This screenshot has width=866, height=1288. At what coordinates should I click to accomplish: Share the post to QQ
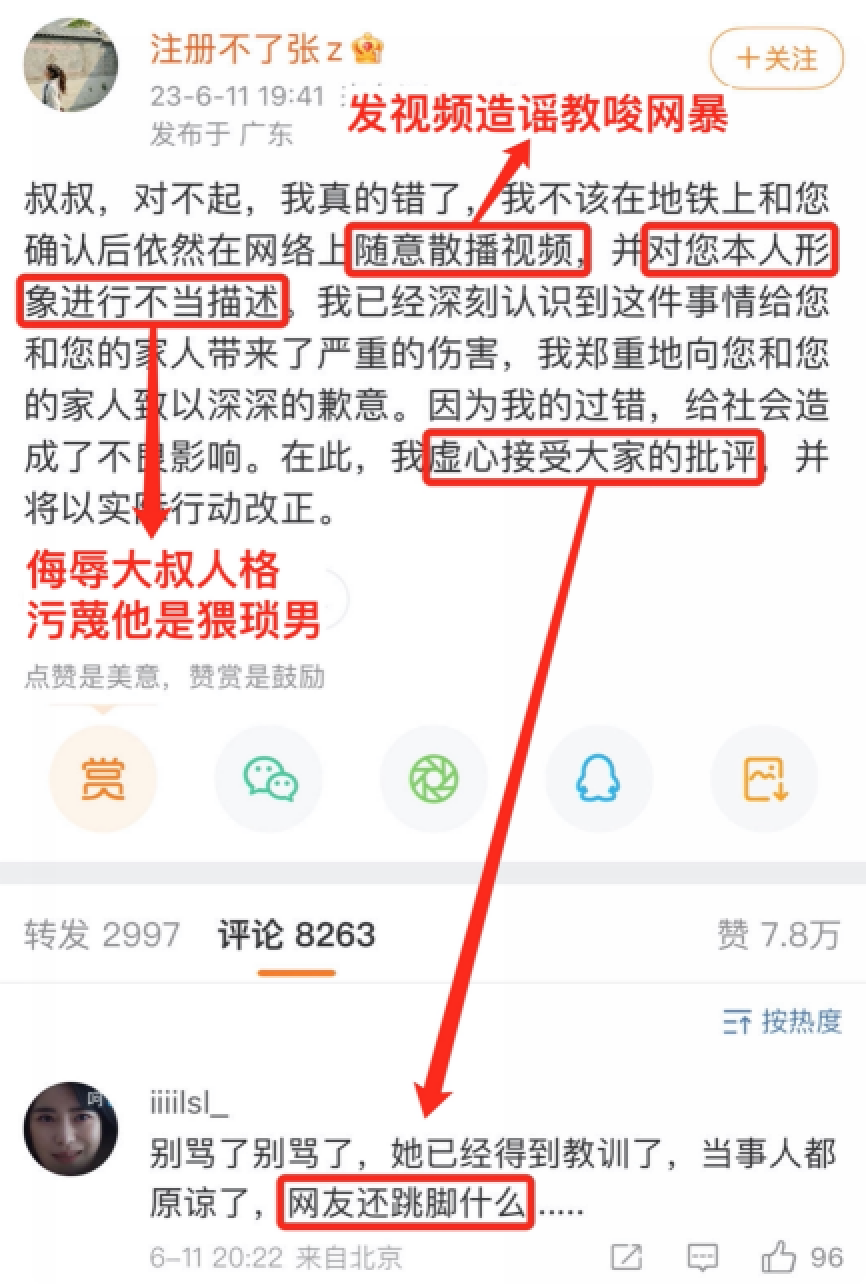click(598, 778)
